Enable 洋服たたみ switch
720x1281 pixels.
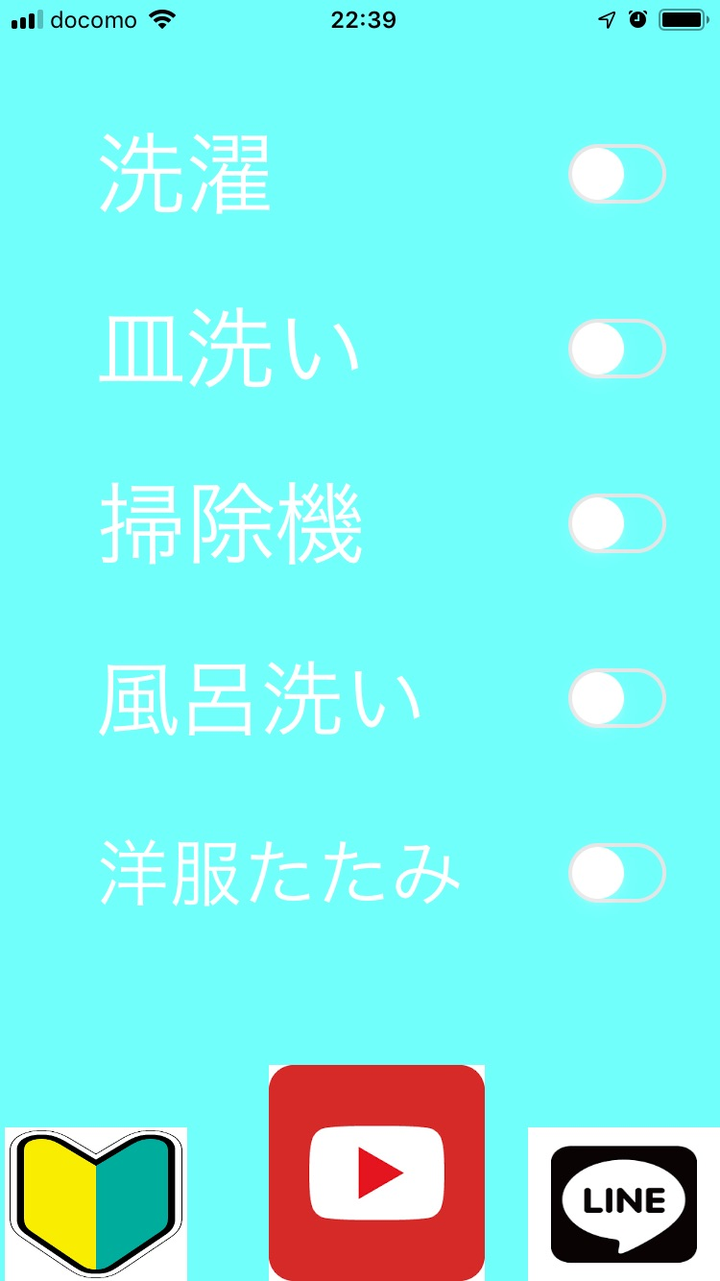617,873
